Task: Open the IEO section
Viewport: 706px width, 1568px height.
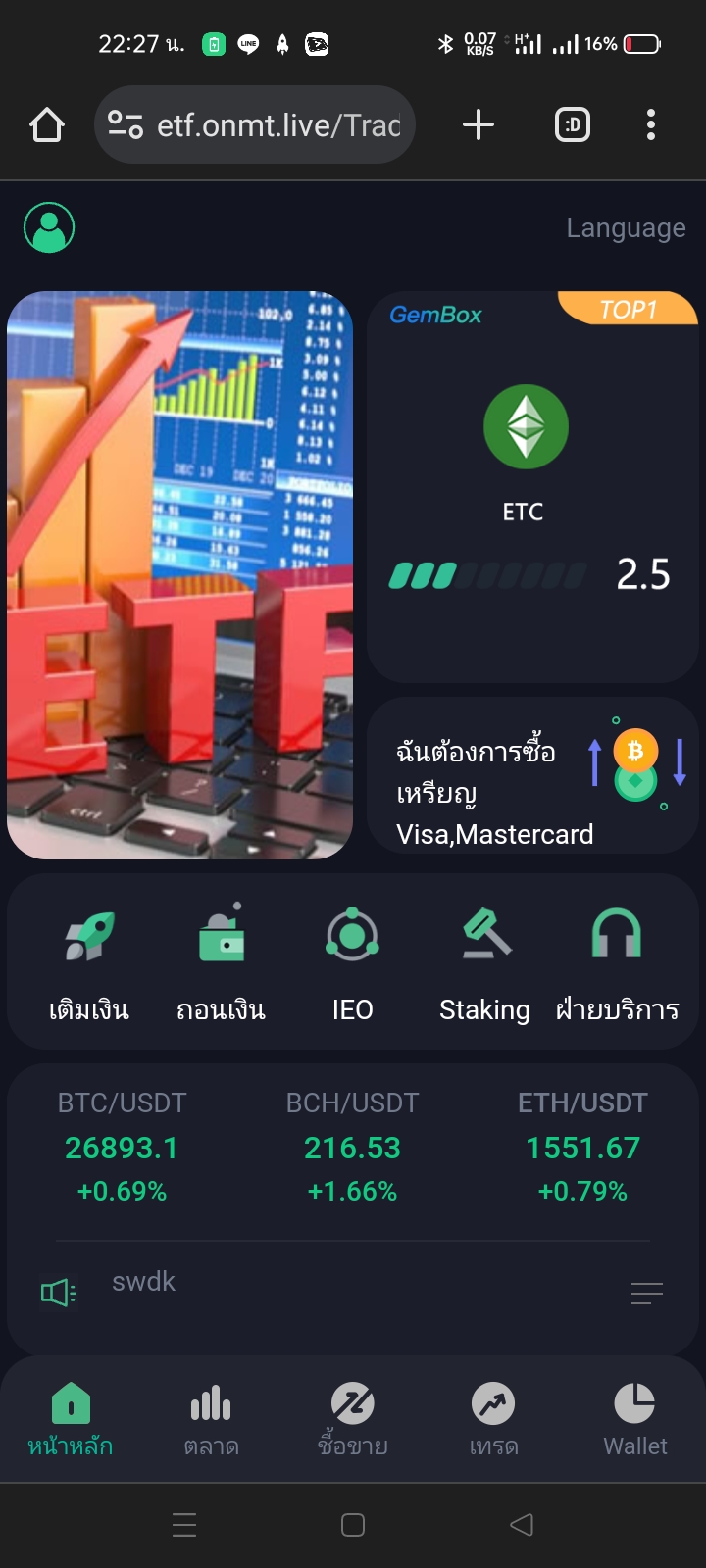Action: (352, 962)
